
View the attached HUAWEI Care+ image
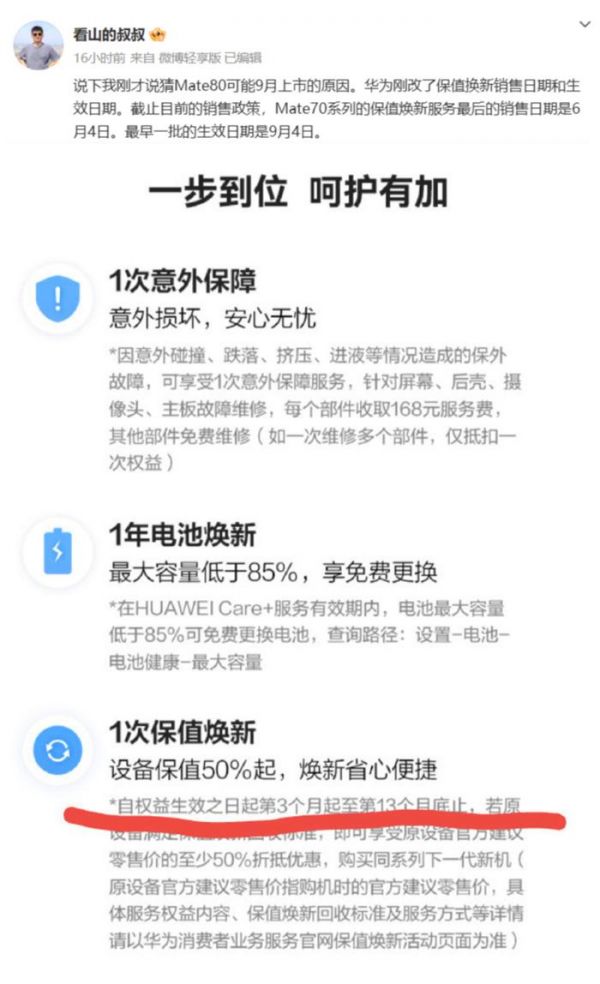298,560
